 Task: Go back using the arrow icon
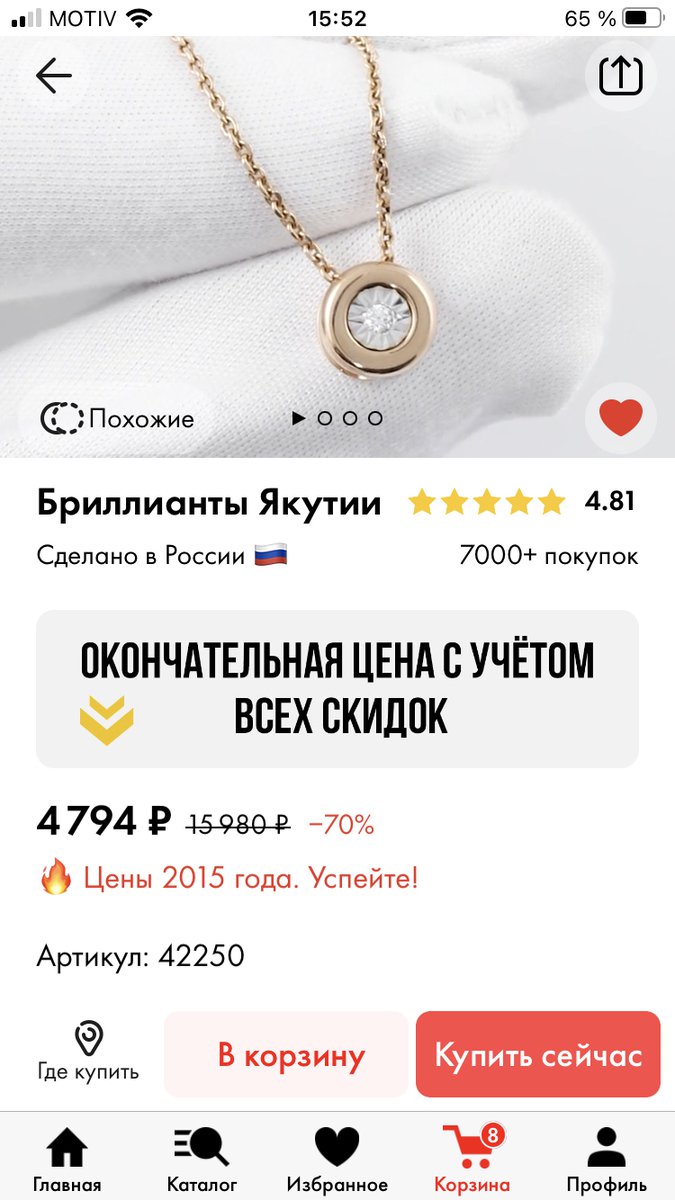(x=54, y=76)
